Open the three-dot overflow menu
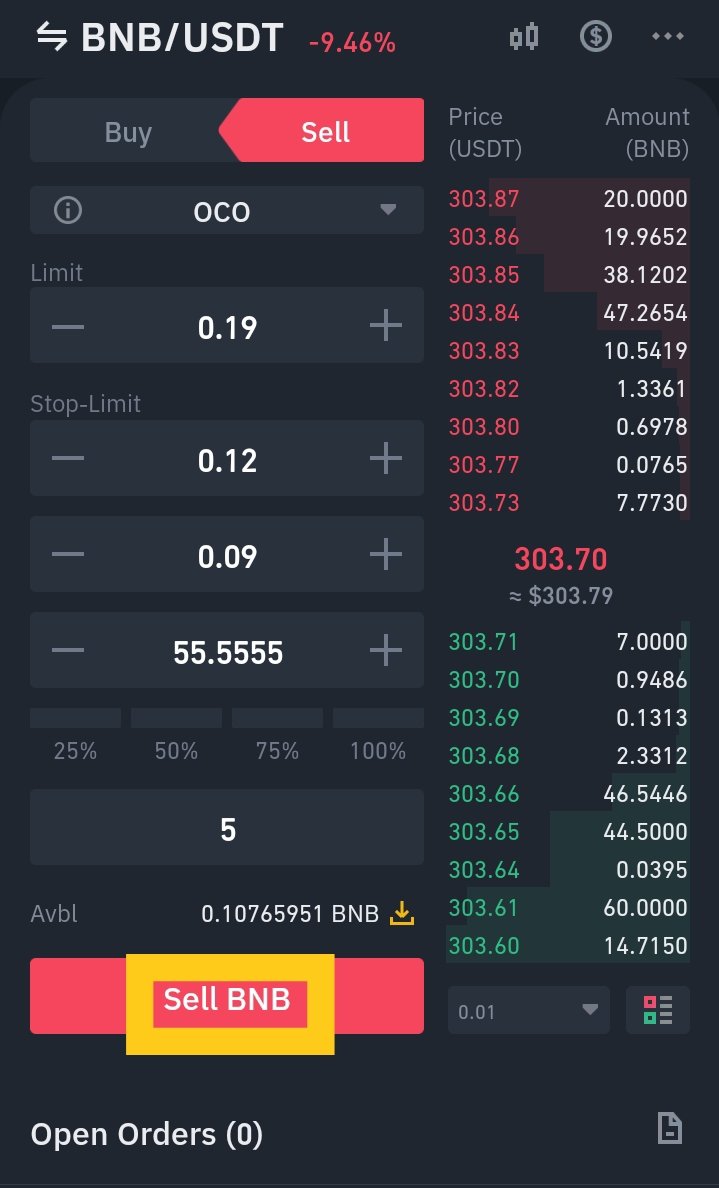 [667, 36]
